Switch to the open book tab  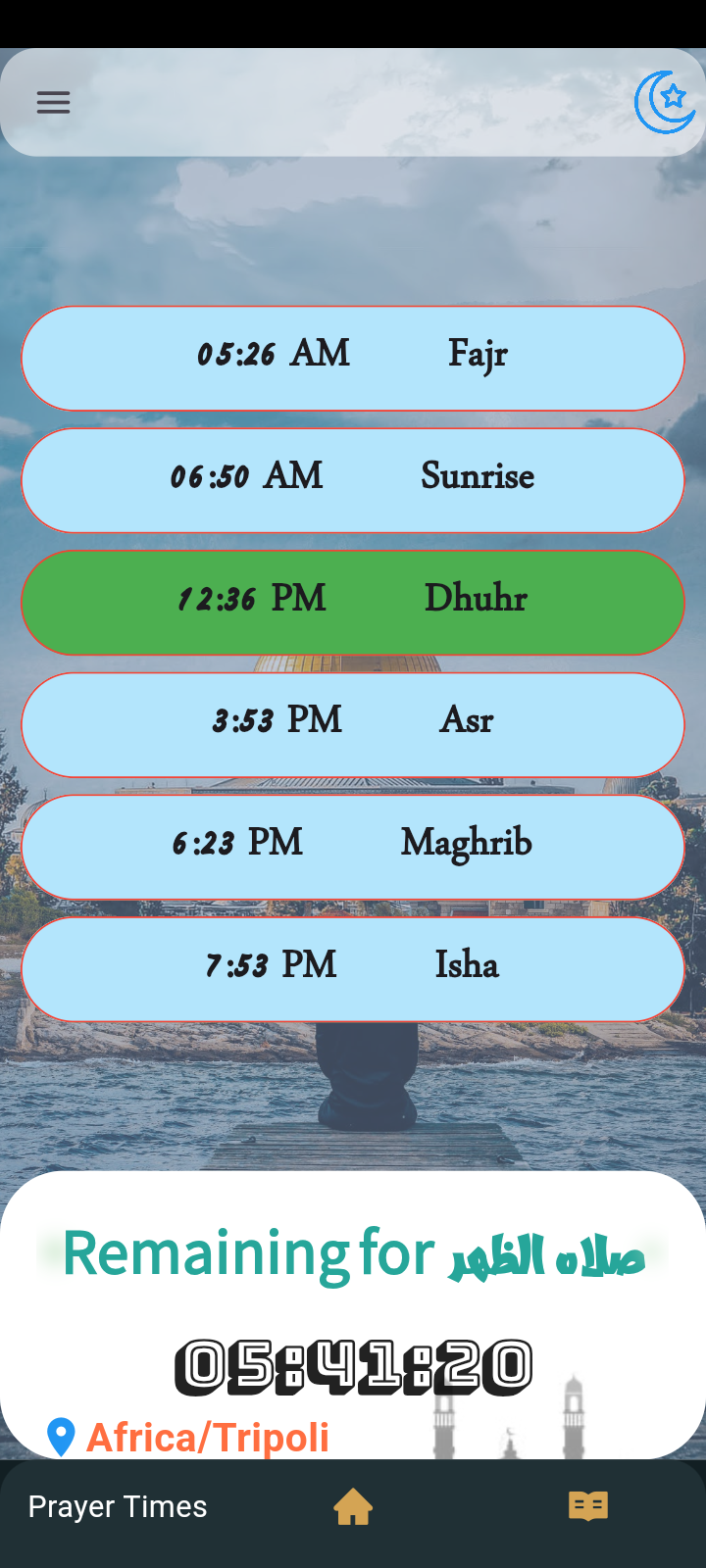pyautogui.click(x=588, y=1506)
